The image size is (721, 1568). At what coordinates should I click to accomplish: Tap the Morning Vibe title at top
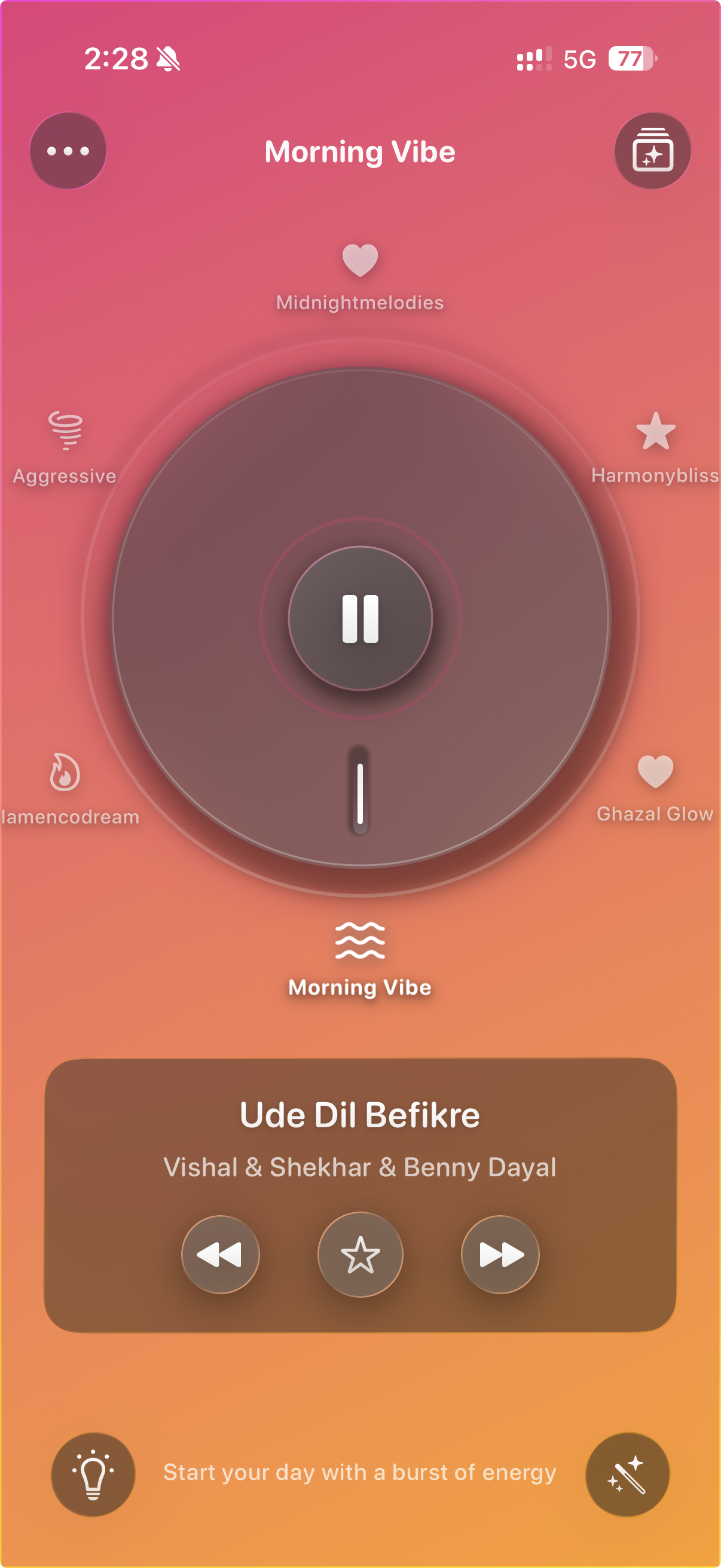point(360,152)
